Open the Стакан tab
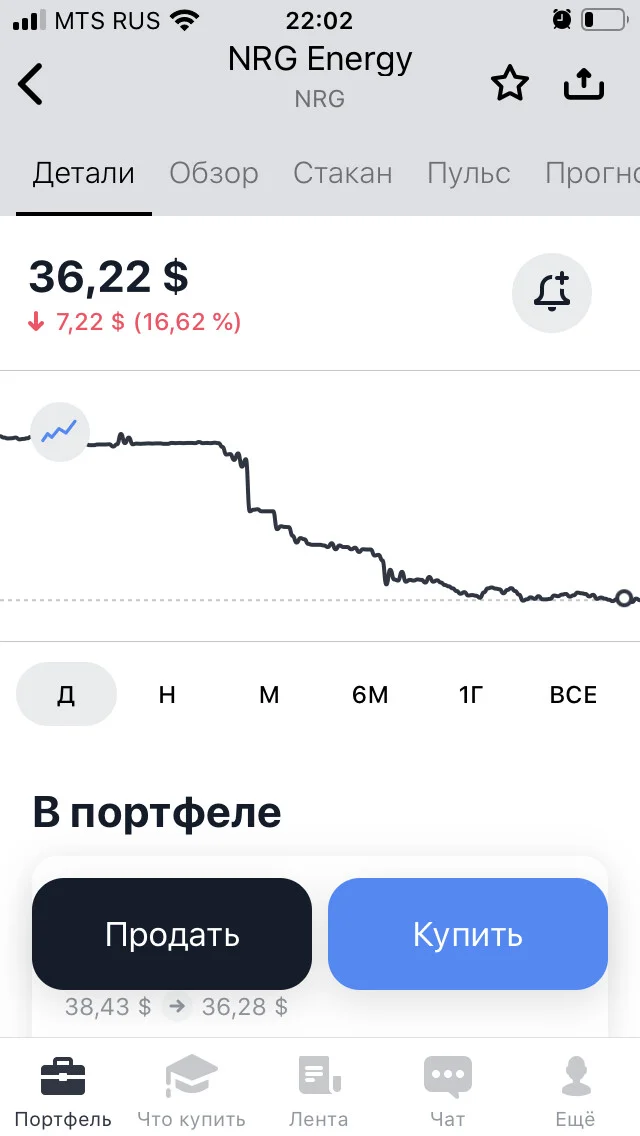640x1136 pixels. [343, 174]
